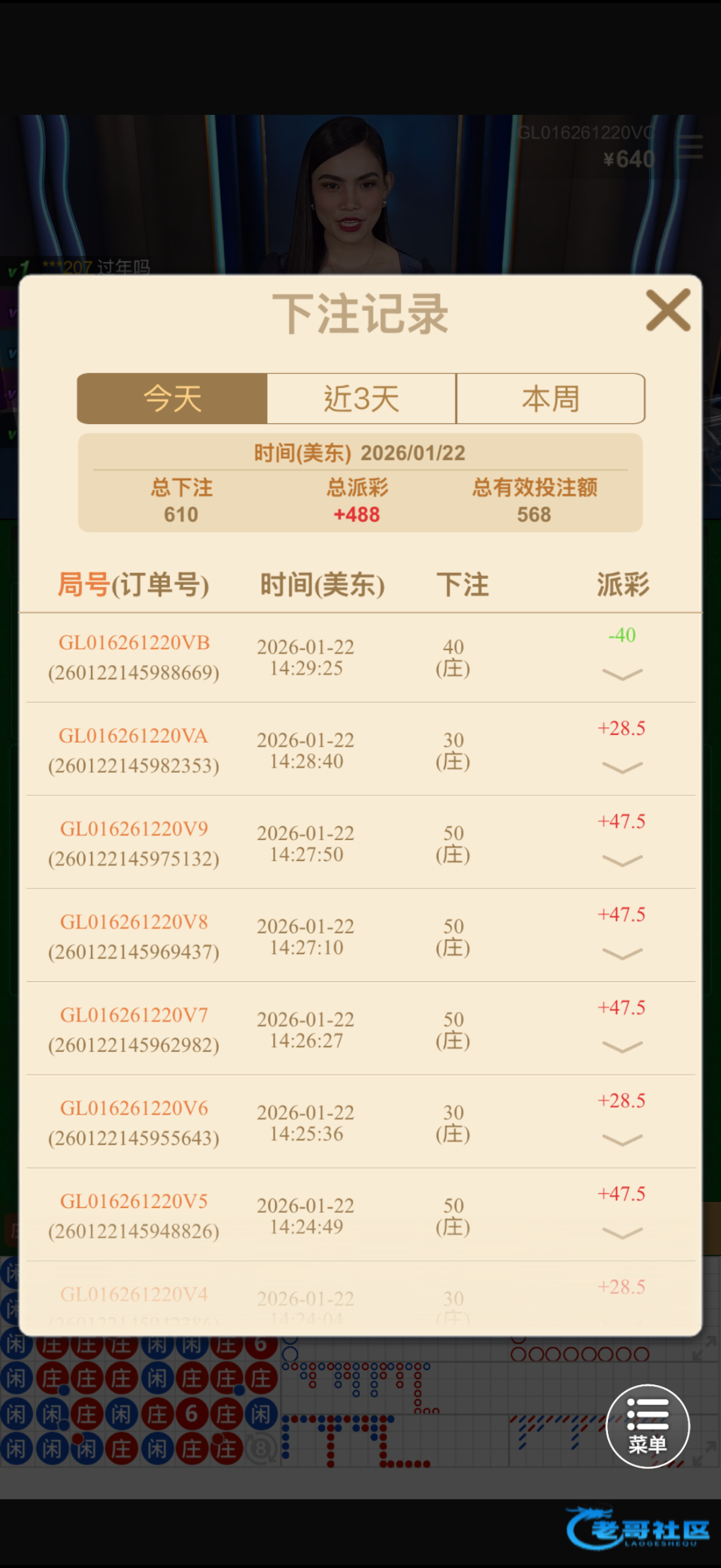Expand details for bet GL016261220V9
The width and height of the screenshot is (721, 1568).
622,861
